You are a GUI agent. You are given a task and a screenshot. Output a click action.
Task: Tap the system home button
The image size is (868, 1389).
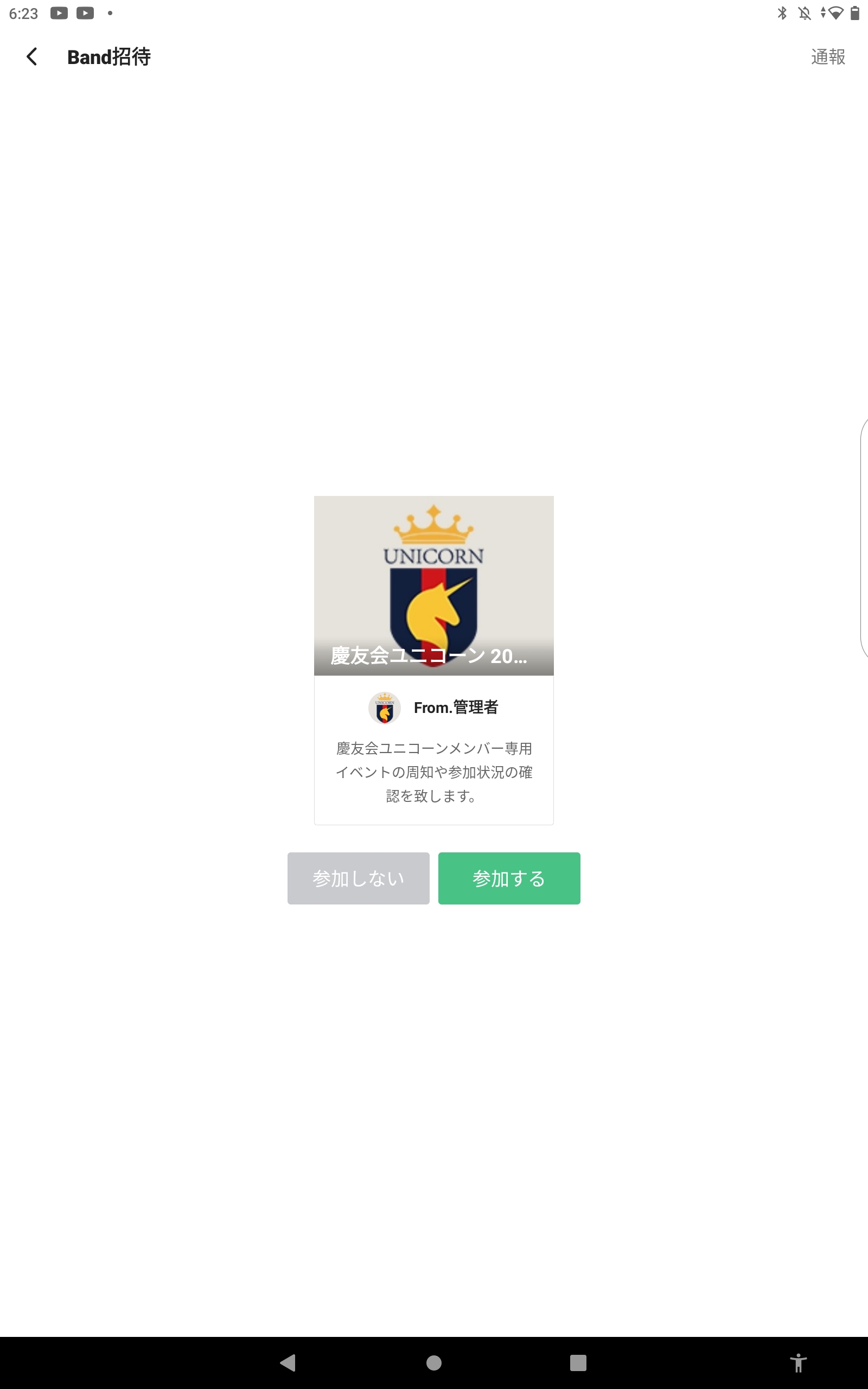pyautogui.click(x=434, y=1362)
